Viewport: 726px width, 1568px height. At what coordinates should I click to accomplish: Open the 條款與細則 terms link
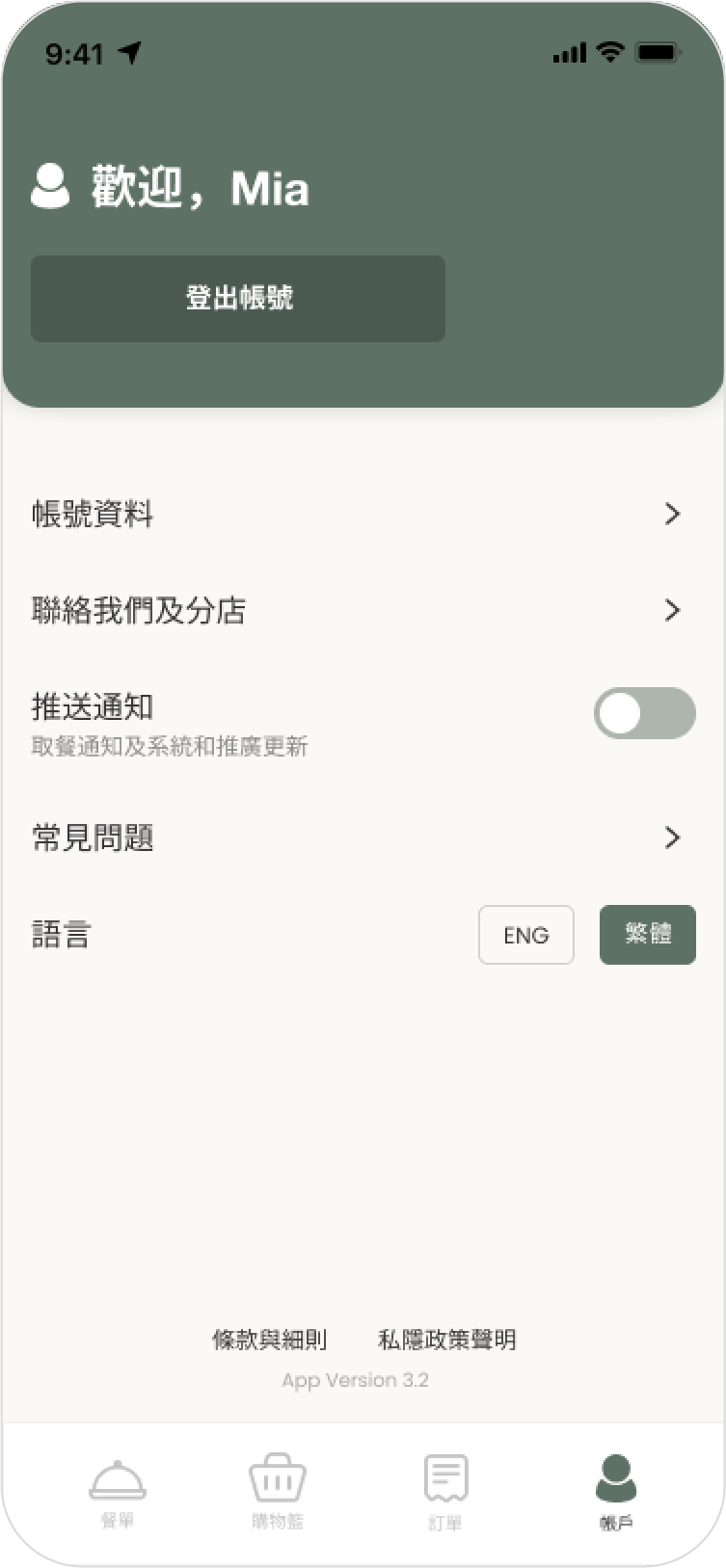click(x=270, y=1340)
